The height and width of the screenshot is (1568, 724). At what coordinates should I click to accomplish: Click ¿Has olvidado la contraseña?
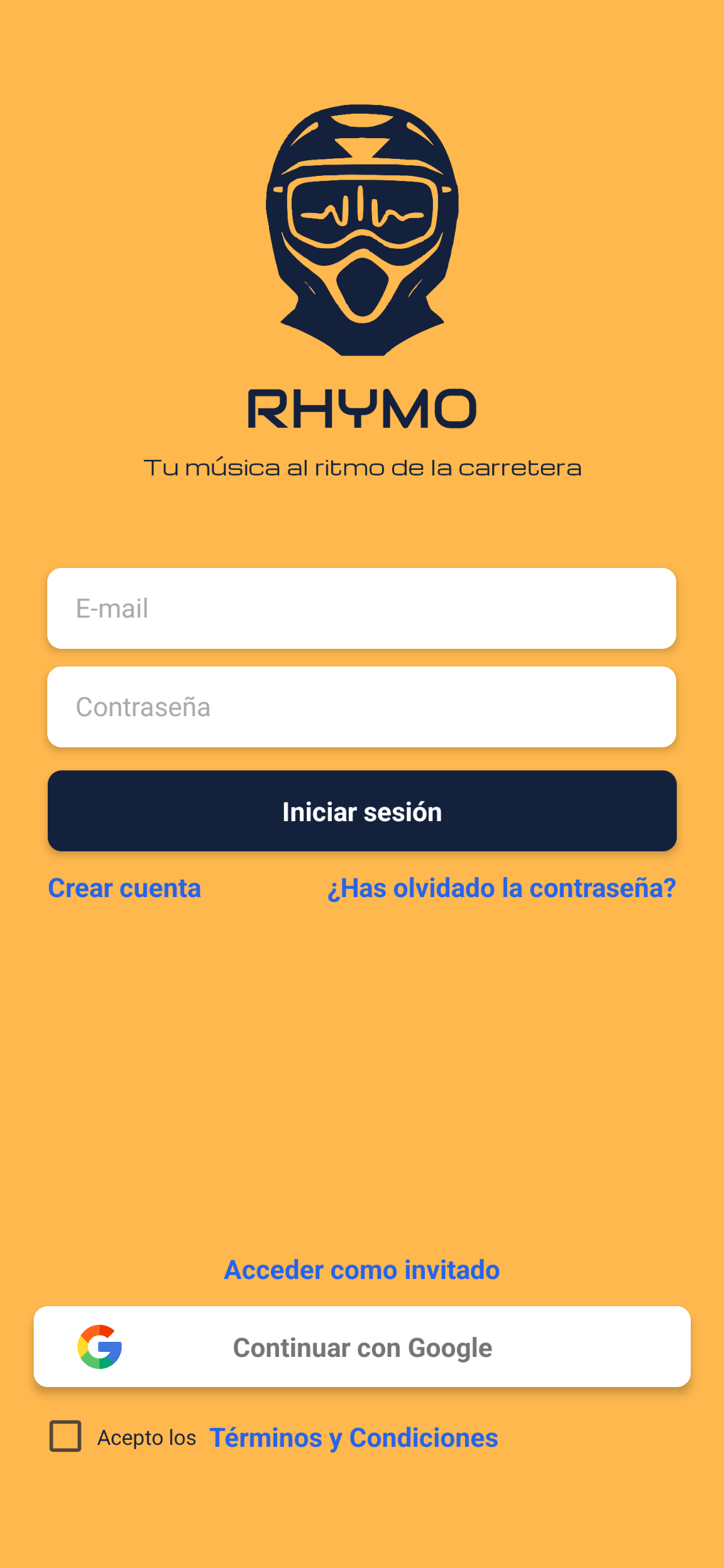tap(501, 888)
